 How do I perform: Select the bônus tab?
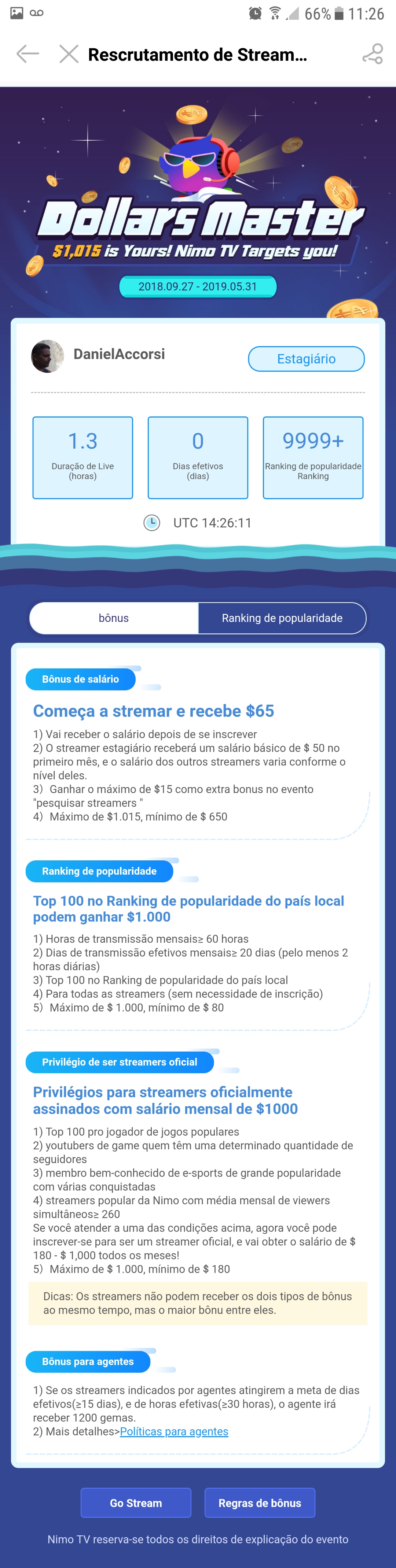click(114, 618)
